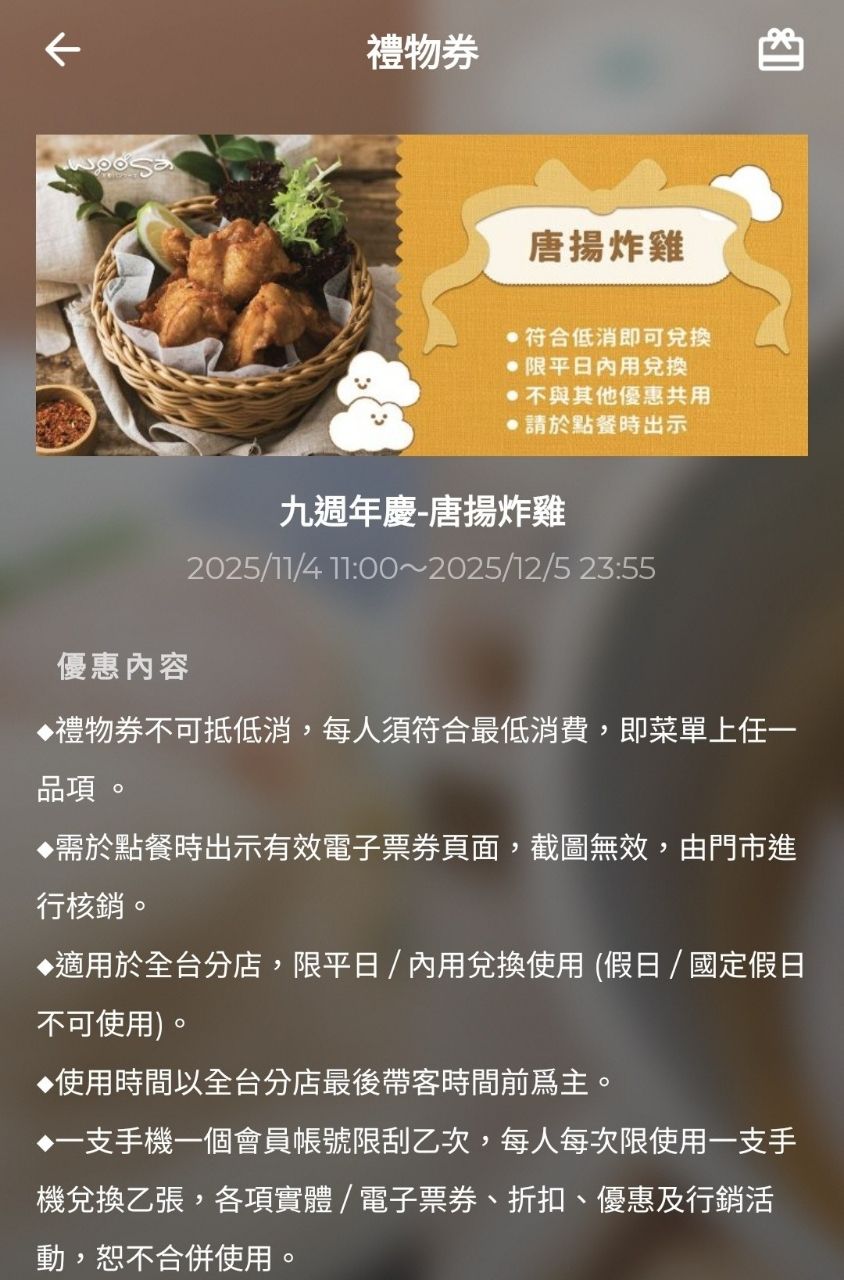Open the gift voucher icon in the header
The image size is (844, 1280).
(x=781, y=50)
